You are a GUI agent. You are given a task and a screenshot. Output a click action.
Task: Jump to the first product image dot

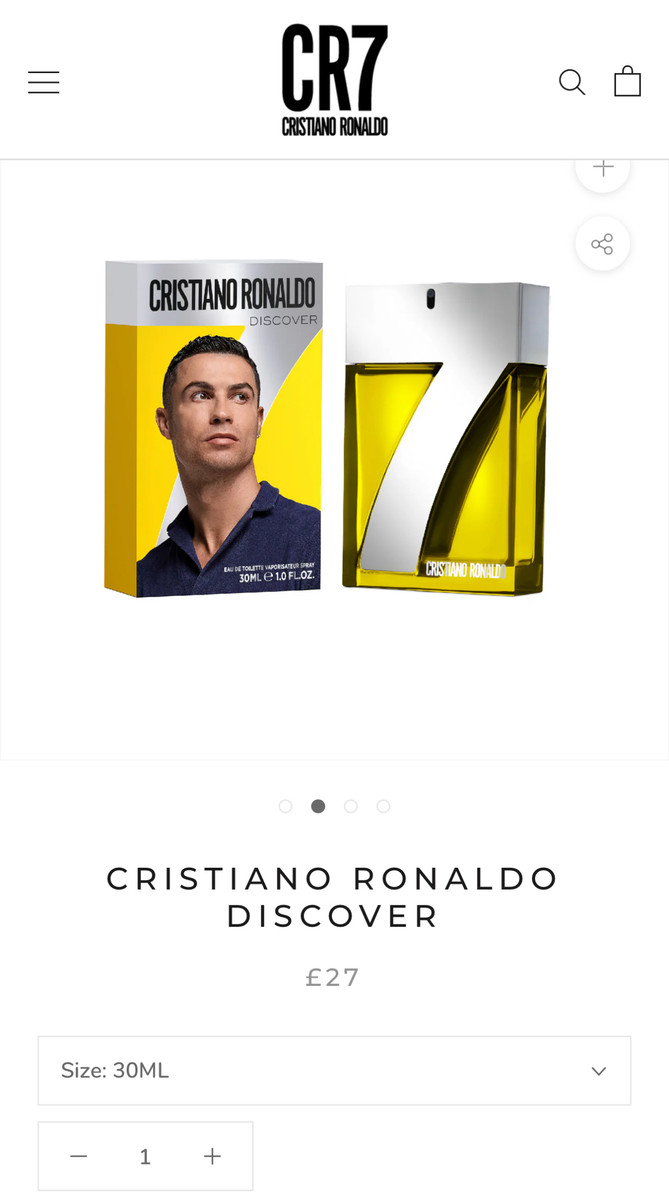point(286,806)
